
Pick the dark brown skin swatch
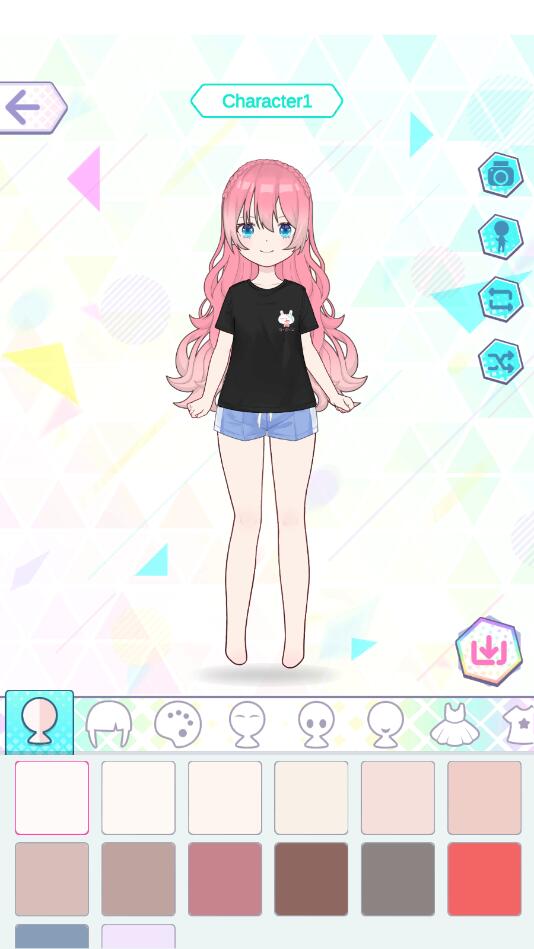point(311,879)
